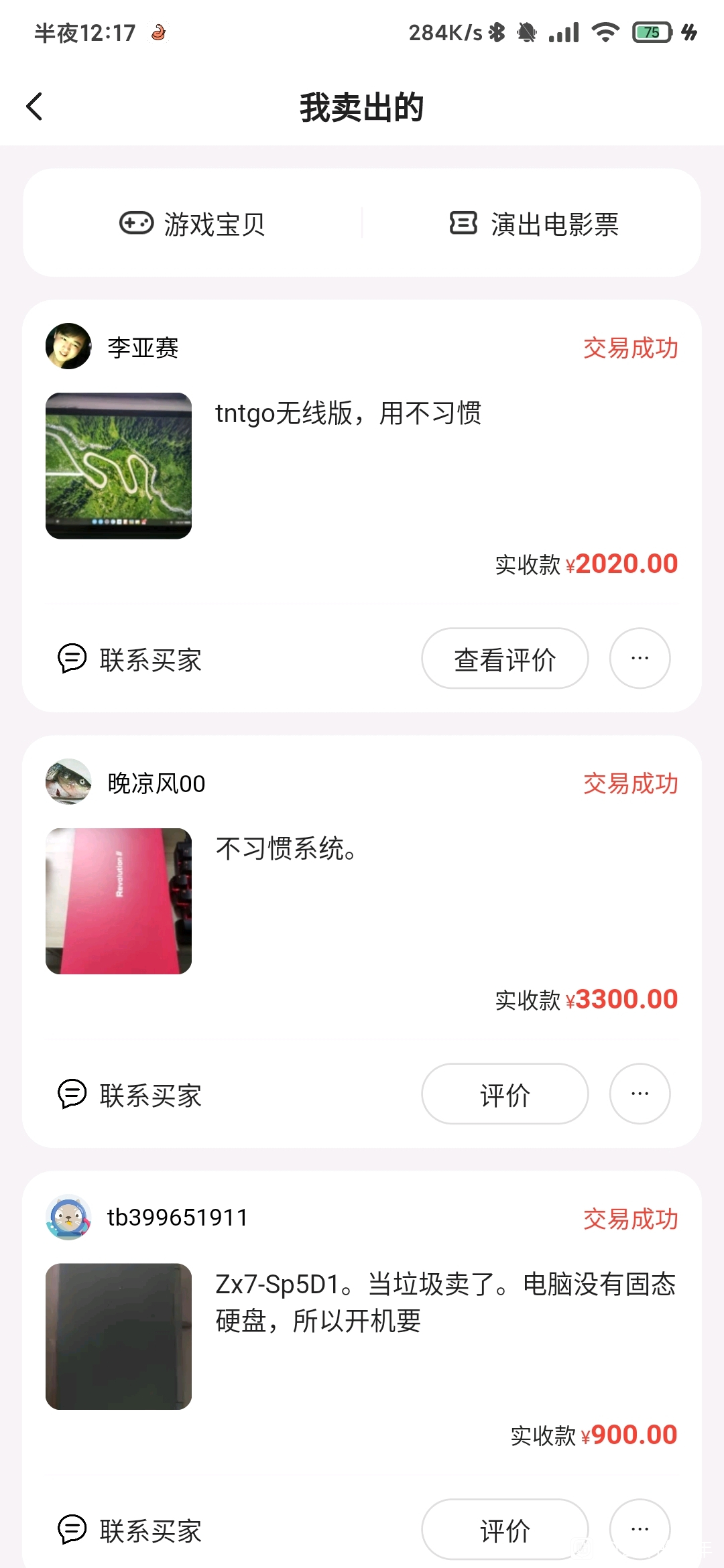Open the 不习惯系统 order thumbnail
The height and width of the screenshot is (1568, 724).
(x=119, y=901)
